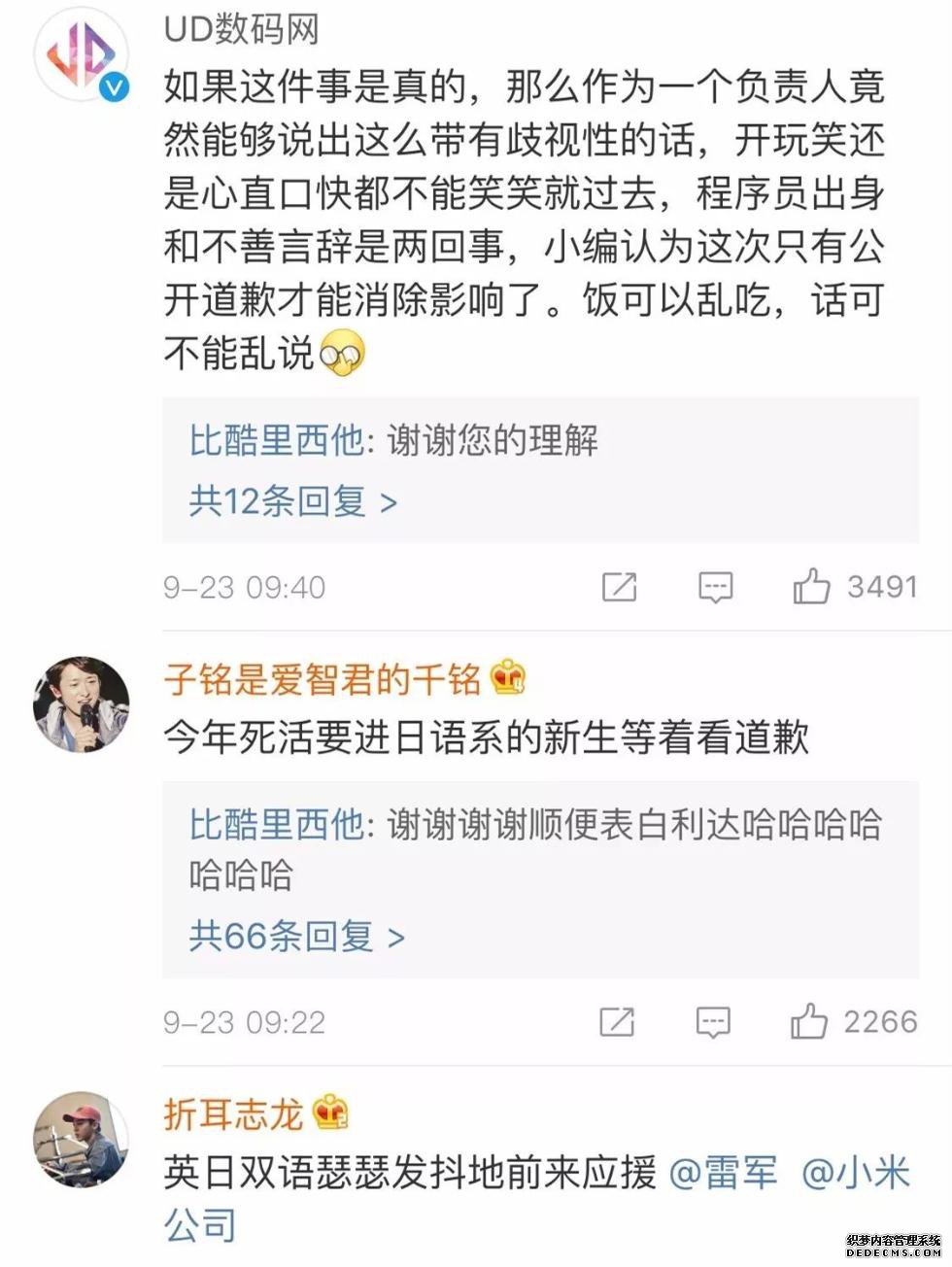Like UD数码网's comment with 3491 likes
Image resolution: width=952 pixels, height=1267 pixels.
coord(811,587)
